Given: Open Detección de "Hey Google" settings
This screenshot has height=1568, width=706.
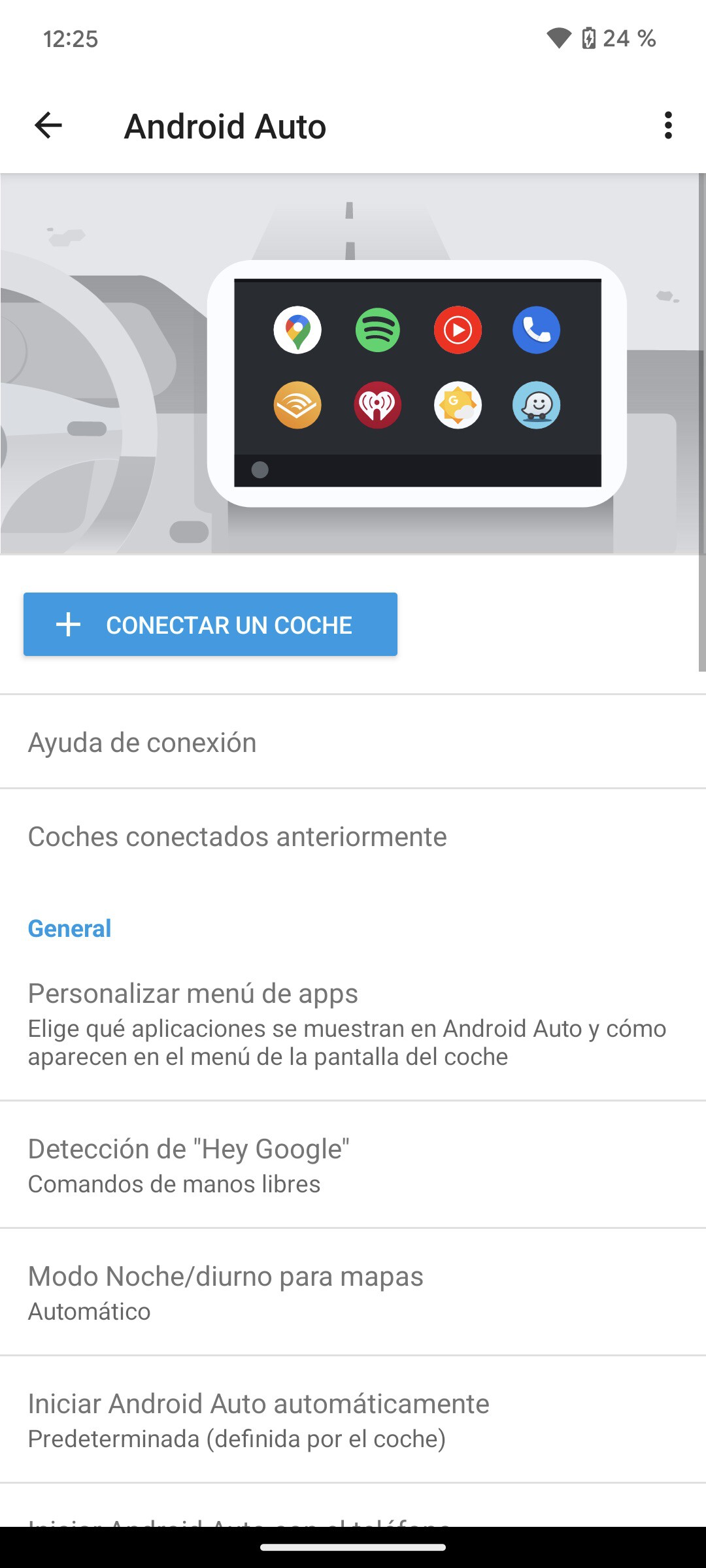Looking at the screenshot, I should [353, 1165].
